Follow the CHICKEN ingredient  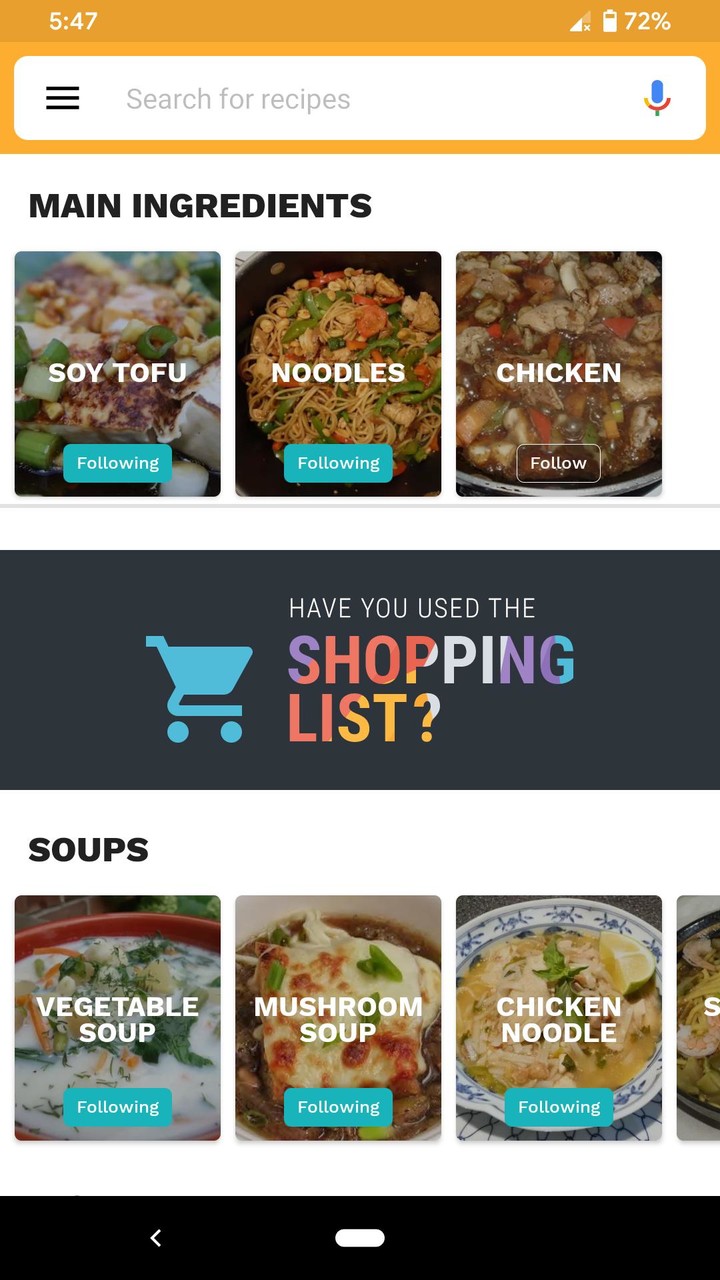click(558, 463)
